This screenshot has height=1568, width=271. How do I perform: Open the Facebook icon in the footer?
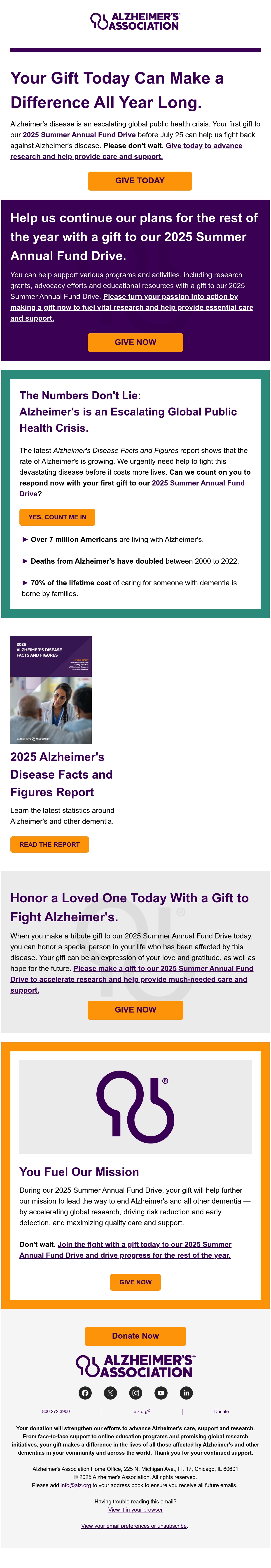tap(85, 1393)
